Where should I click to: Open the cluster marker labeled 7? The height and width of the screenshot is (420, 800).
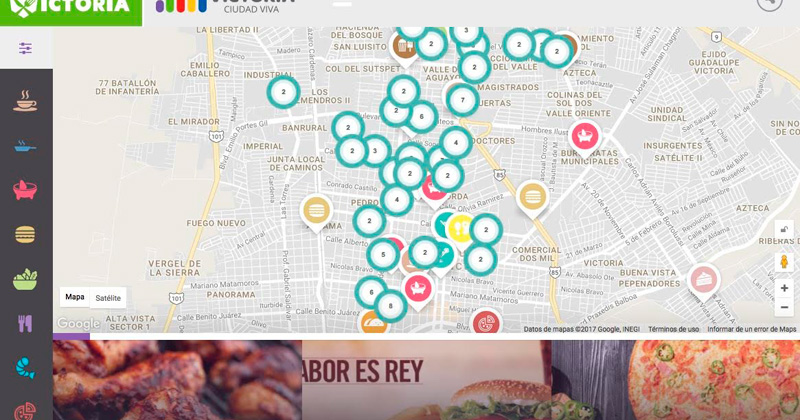point(462,99)
